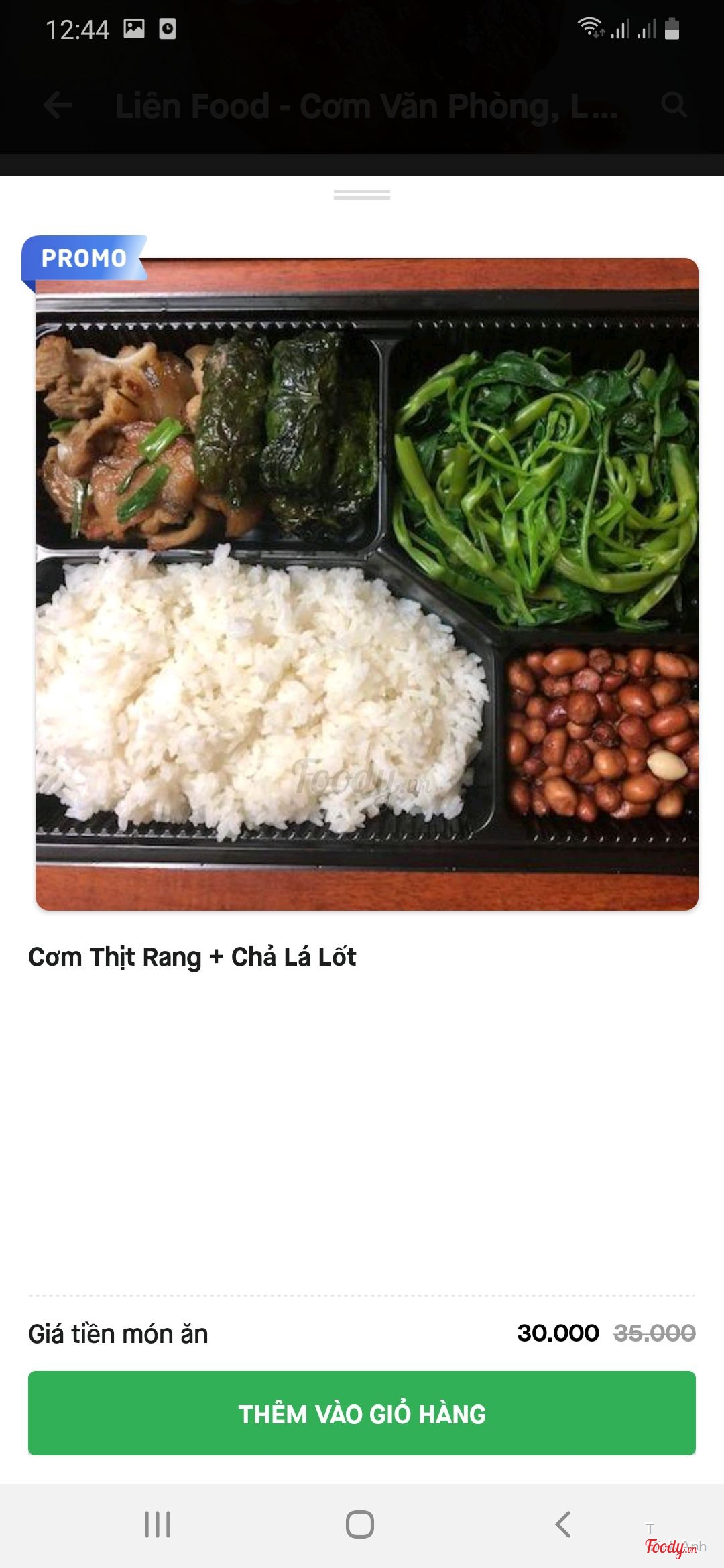Add the dish with THÊM VÀO GIỎ HÀNG
724x1568 pixels.
[361, 1413]
